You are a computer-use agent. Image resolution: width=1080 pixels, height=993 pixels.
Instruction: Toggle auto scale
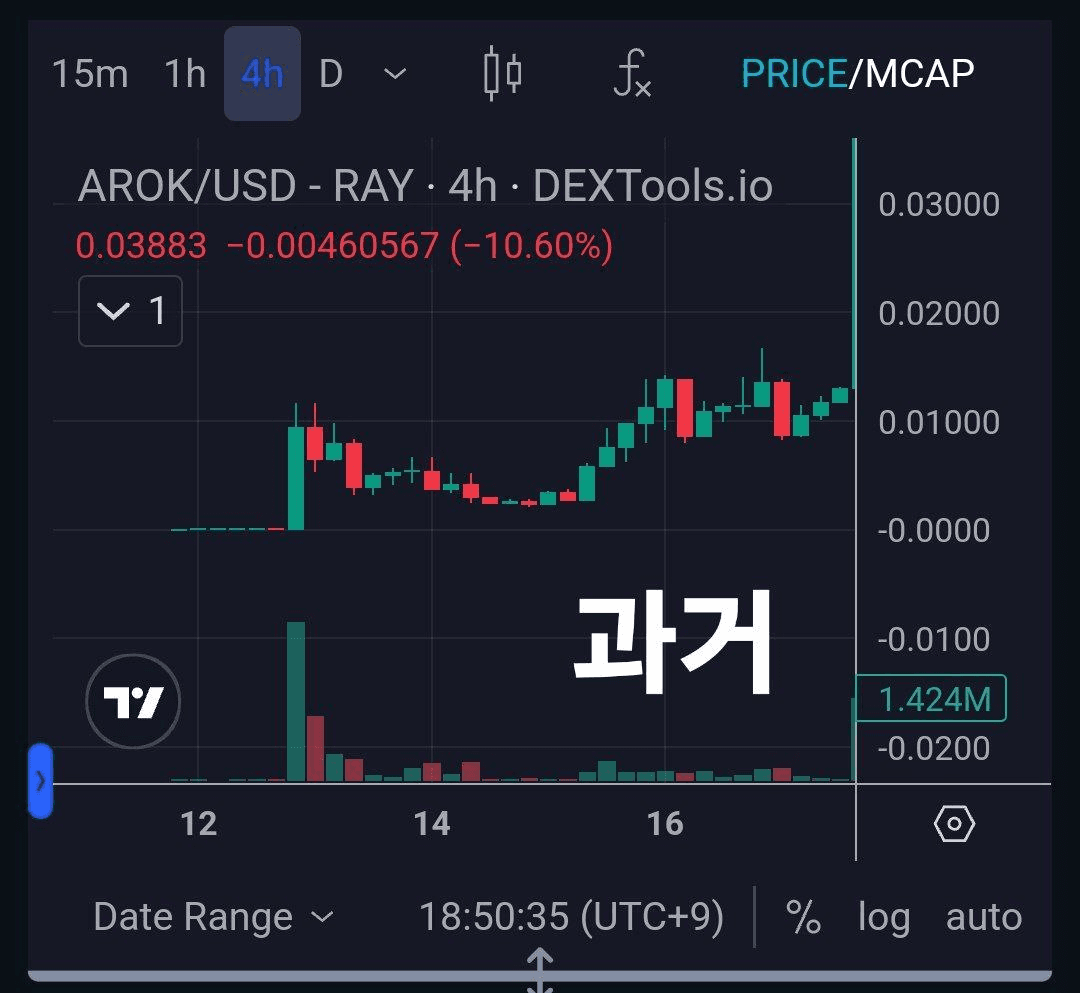(x=983, y=917)
